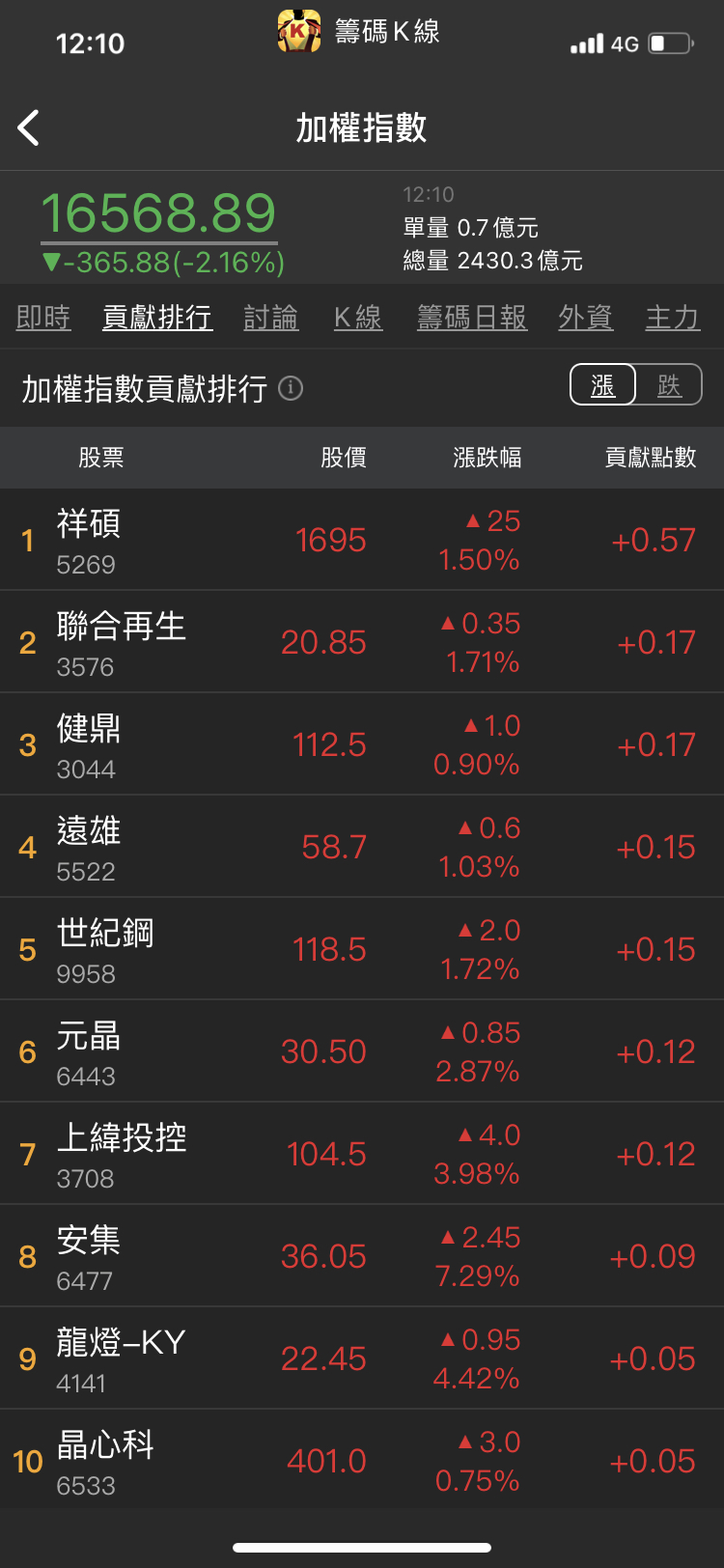This screenshot has height=1568, width=724.
Task: Open the 貢獻點數 column header
Action: click(x=649, y=458)
